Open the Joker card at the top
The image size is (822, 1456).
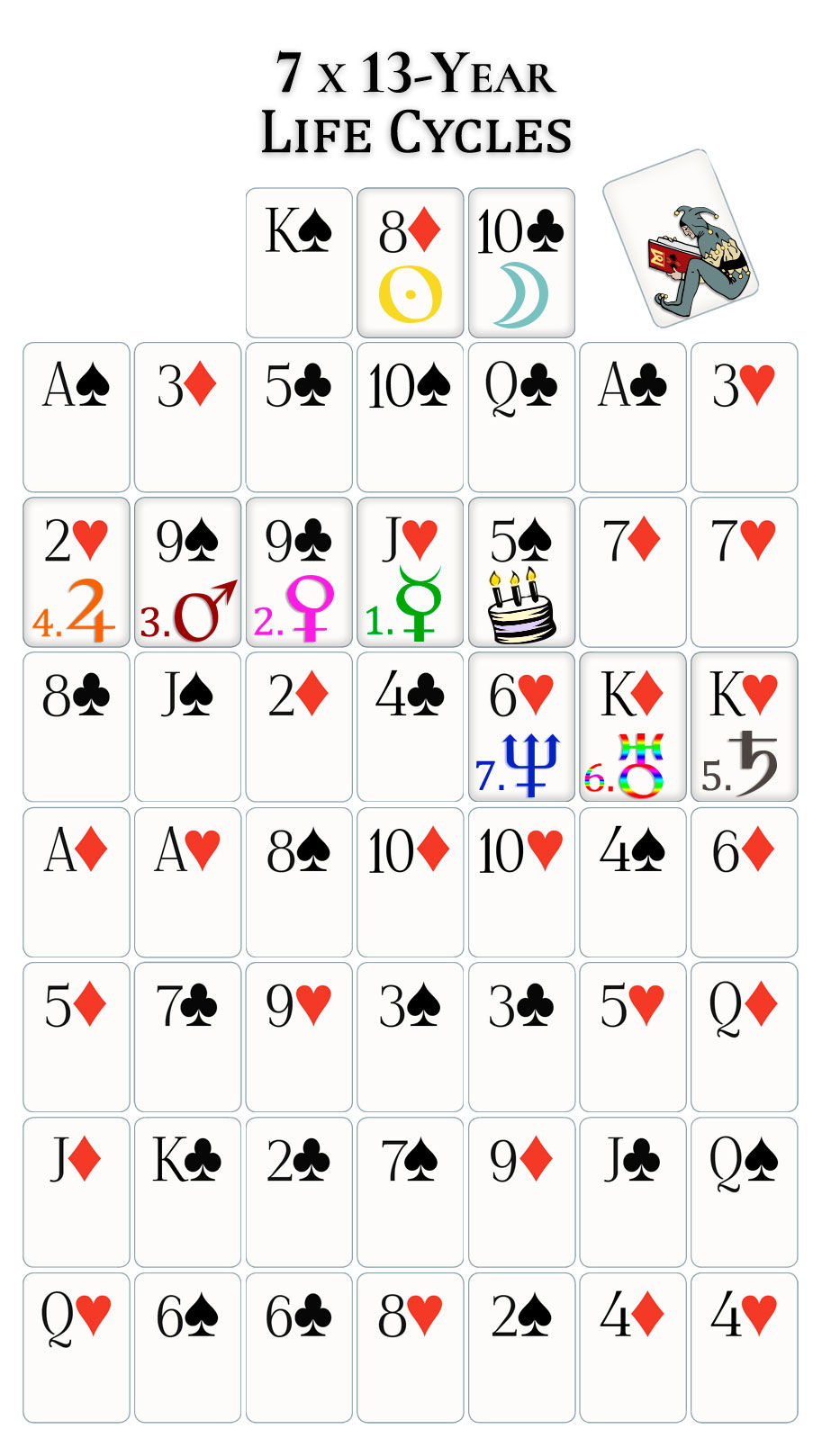tap(681, 238)
